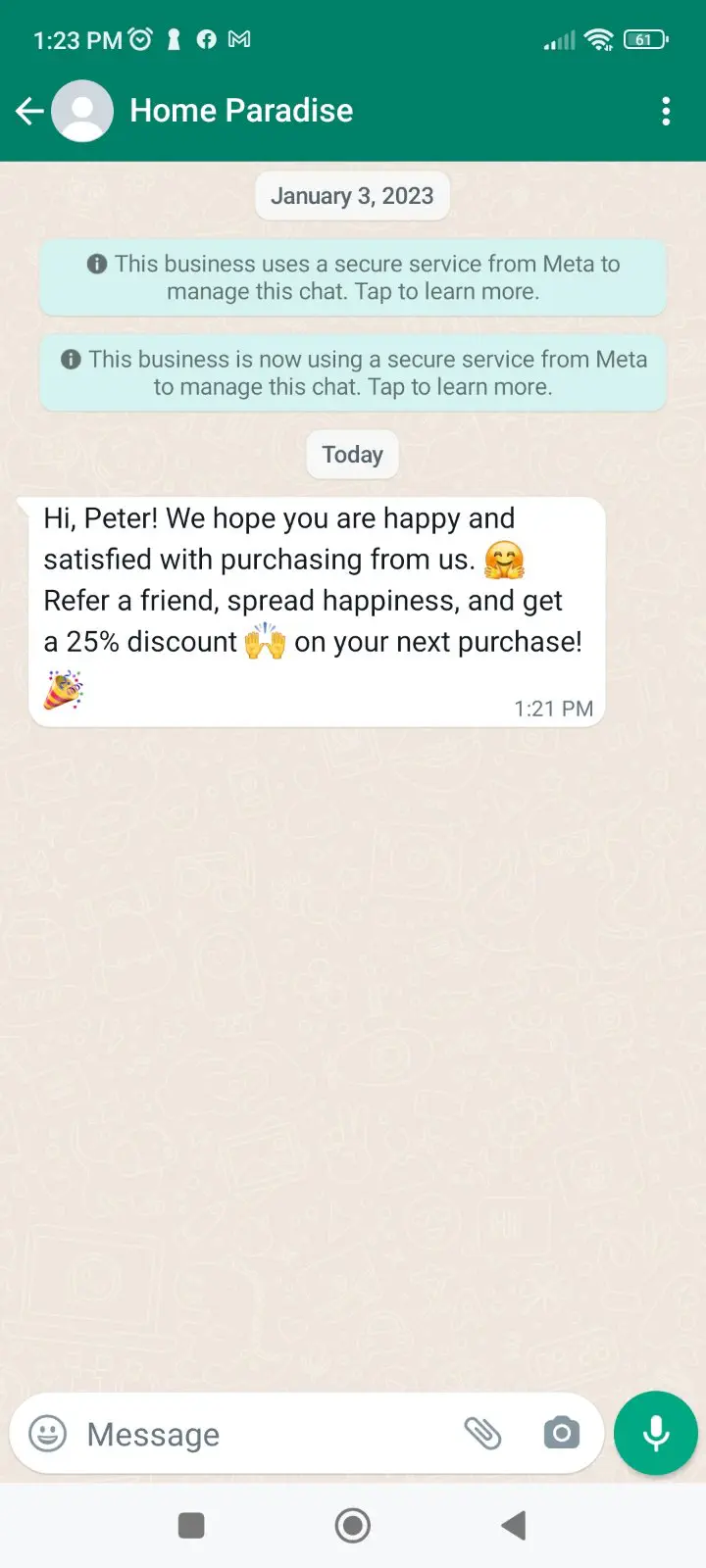The width and height of the screenshot is (706, 1568).
Task: Open the three-dot overflow menu
Action: pyautogui.click(x=666, y=111)
